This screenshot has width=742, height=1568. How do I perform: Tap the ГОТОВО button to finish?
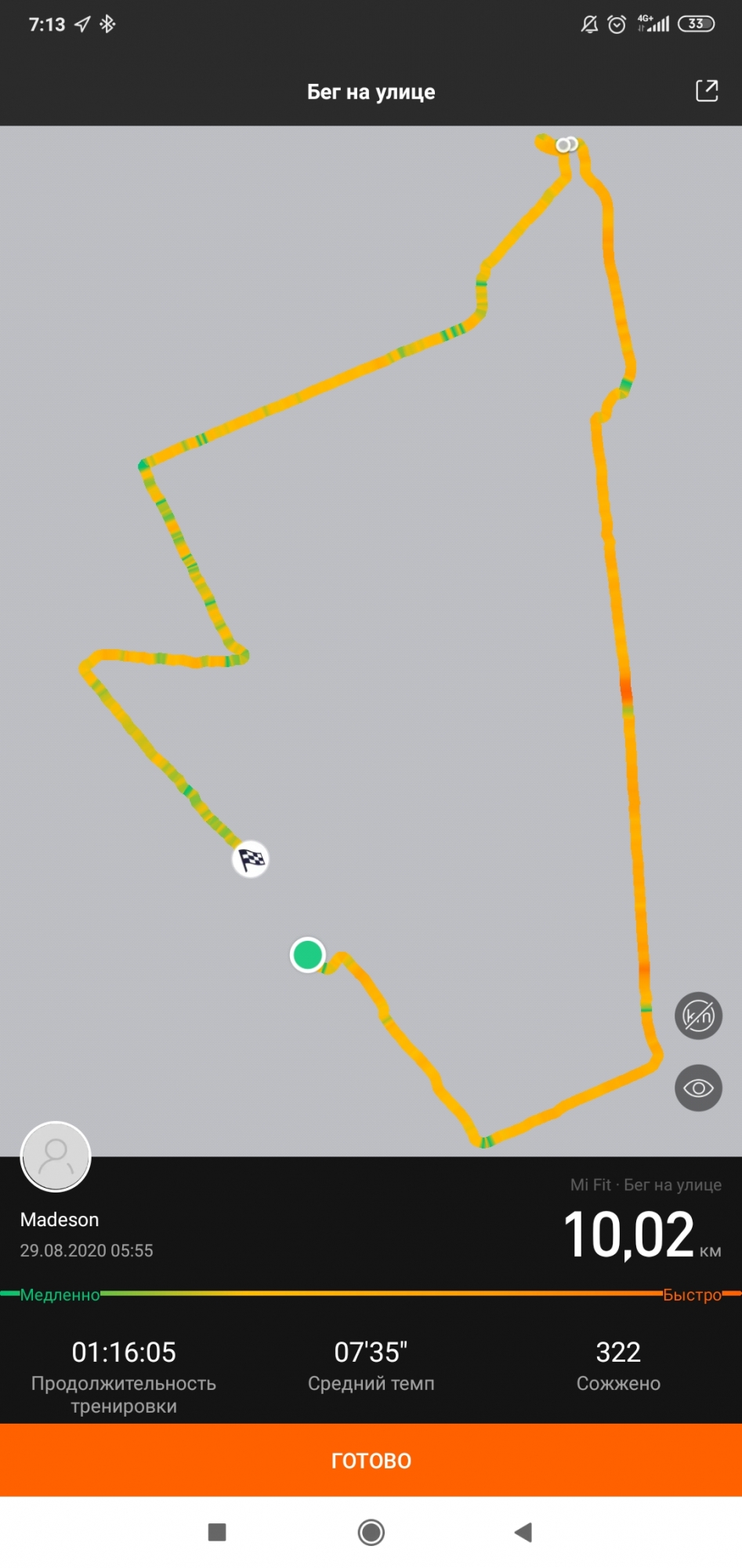click(371, 1460)
